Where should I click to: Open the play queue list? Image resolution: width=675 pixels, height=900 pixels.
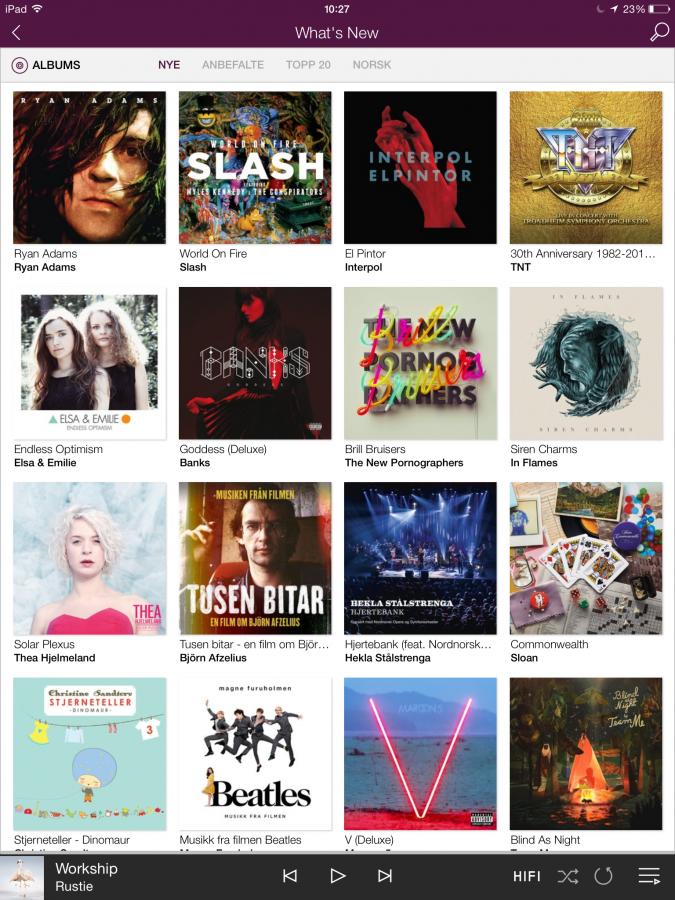(649, 876)
